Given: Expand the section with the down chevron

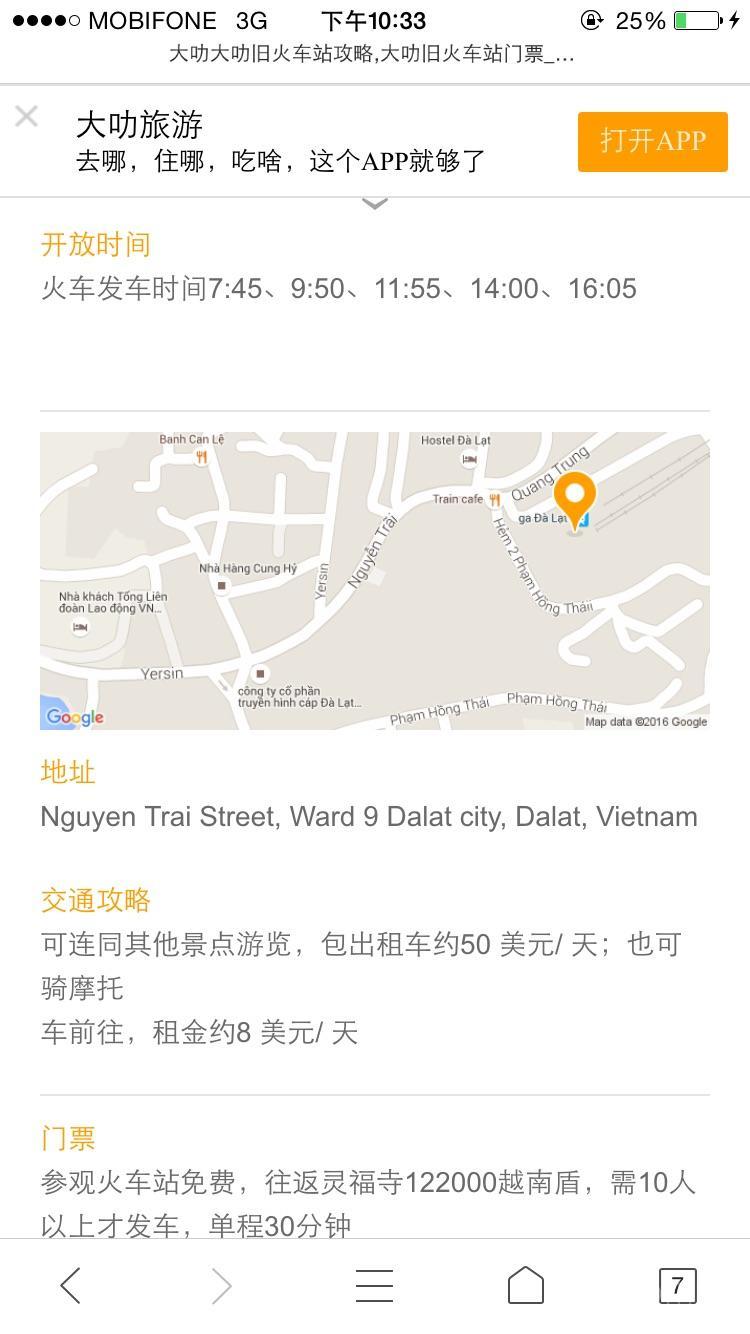Looking at the screenshot, I should [375, 204].
